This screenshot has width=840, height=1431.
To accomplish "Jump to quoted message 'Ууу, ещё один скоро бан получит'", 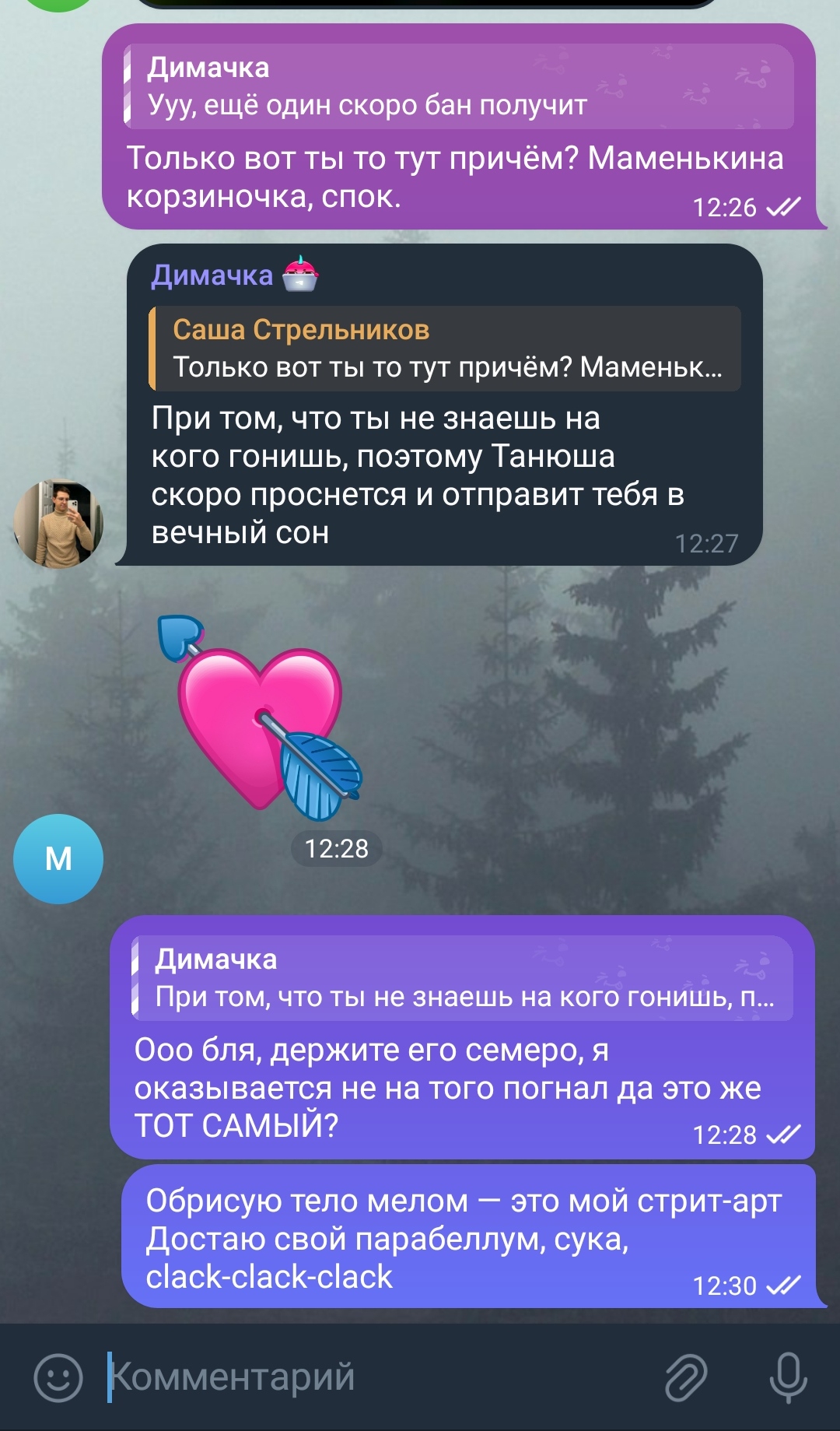I will pos(459,86).
